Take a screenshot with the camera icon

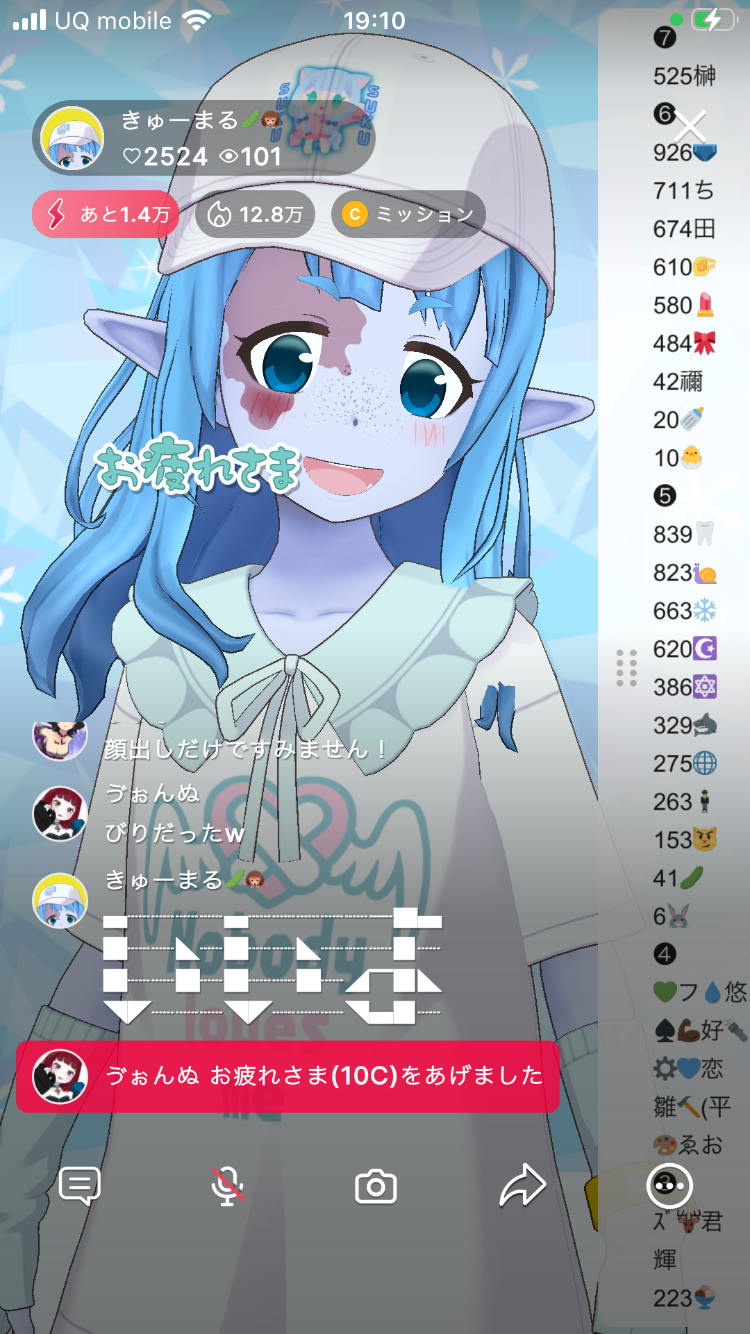click(x=376, y=1187)
